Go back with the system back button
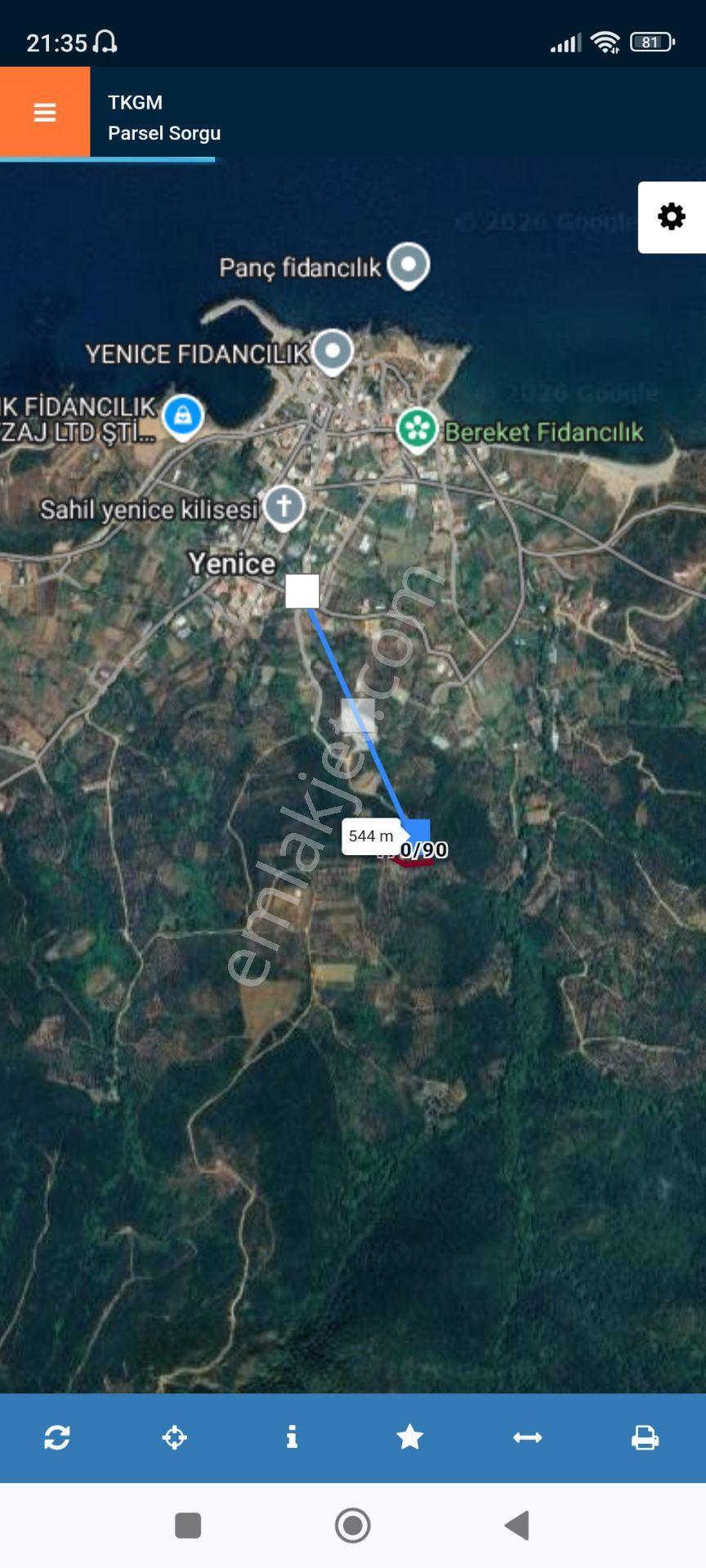This screenshot has width=706, height=1568. click(x=517, y=1525)
